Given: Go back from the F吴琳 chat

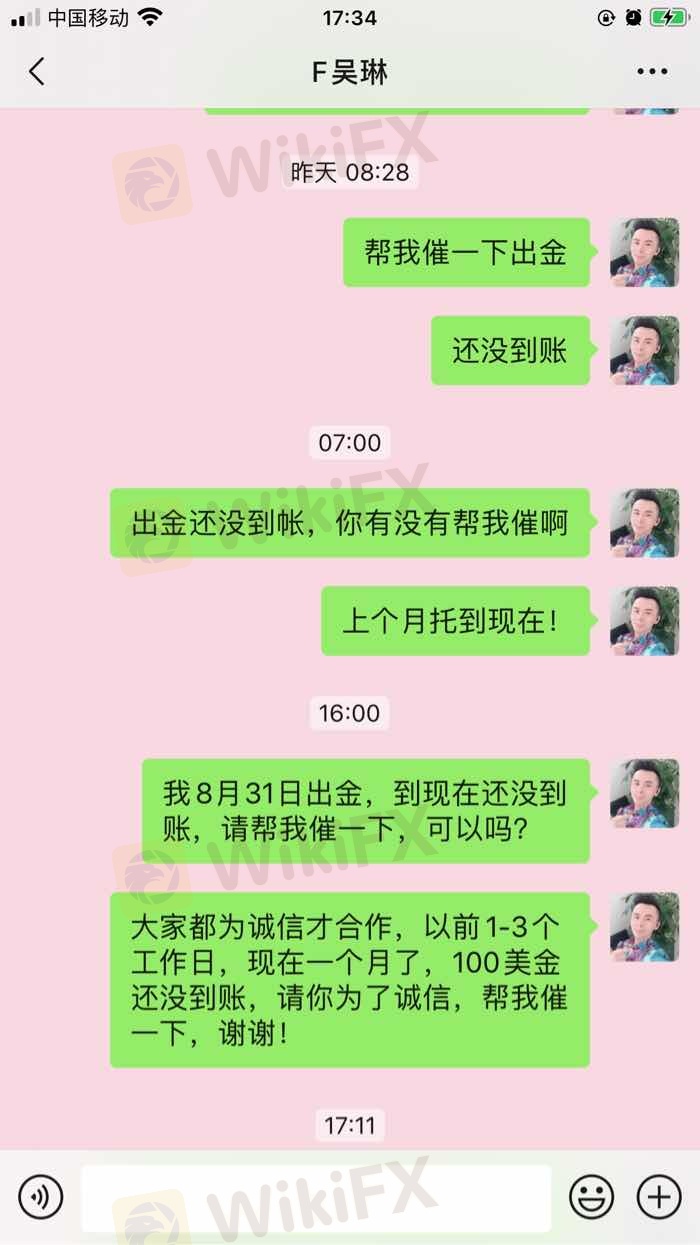Looking at the screenshot, I should point(37,71).
